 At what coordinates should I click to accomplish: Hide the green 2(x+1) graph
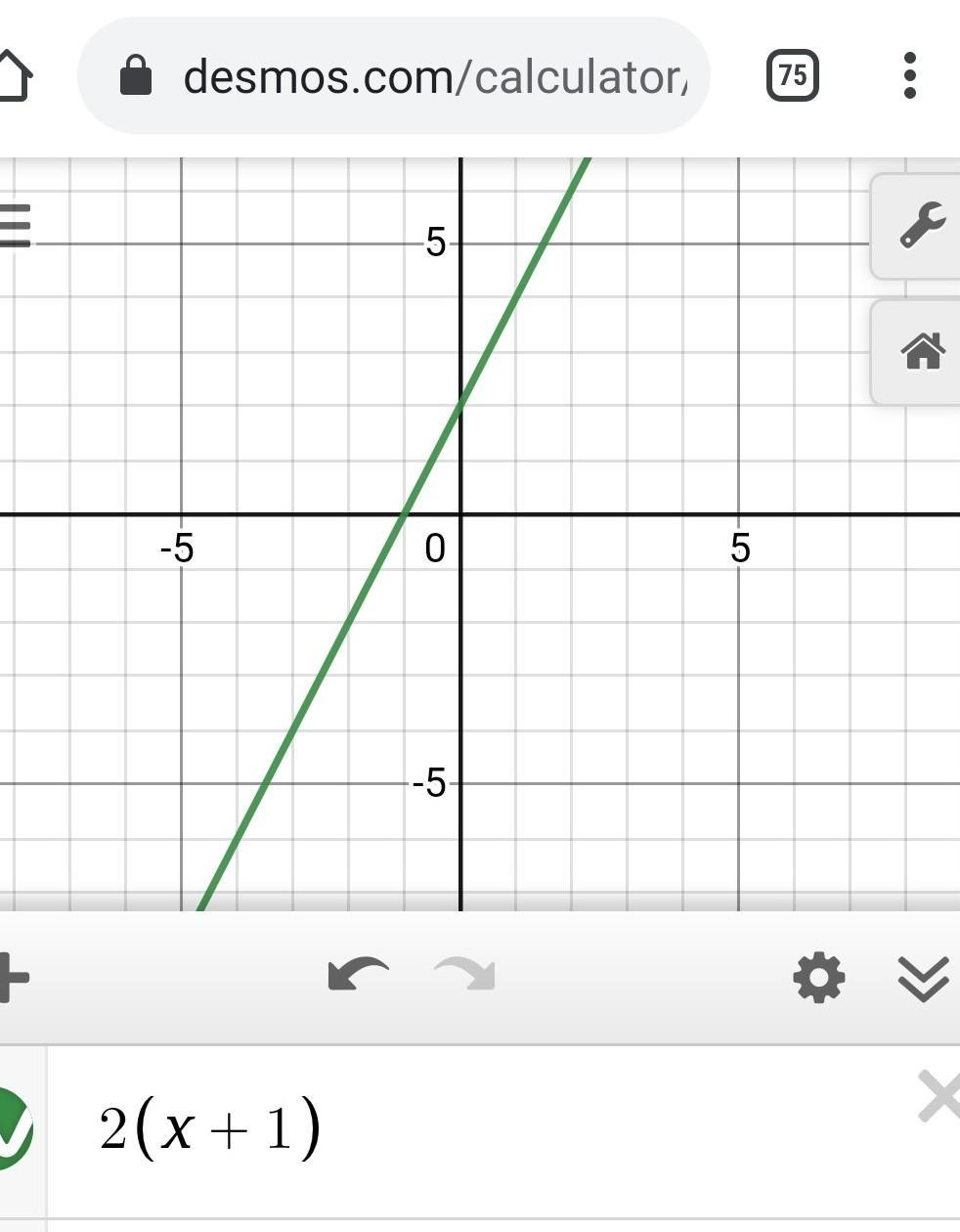coord(15,1129)
